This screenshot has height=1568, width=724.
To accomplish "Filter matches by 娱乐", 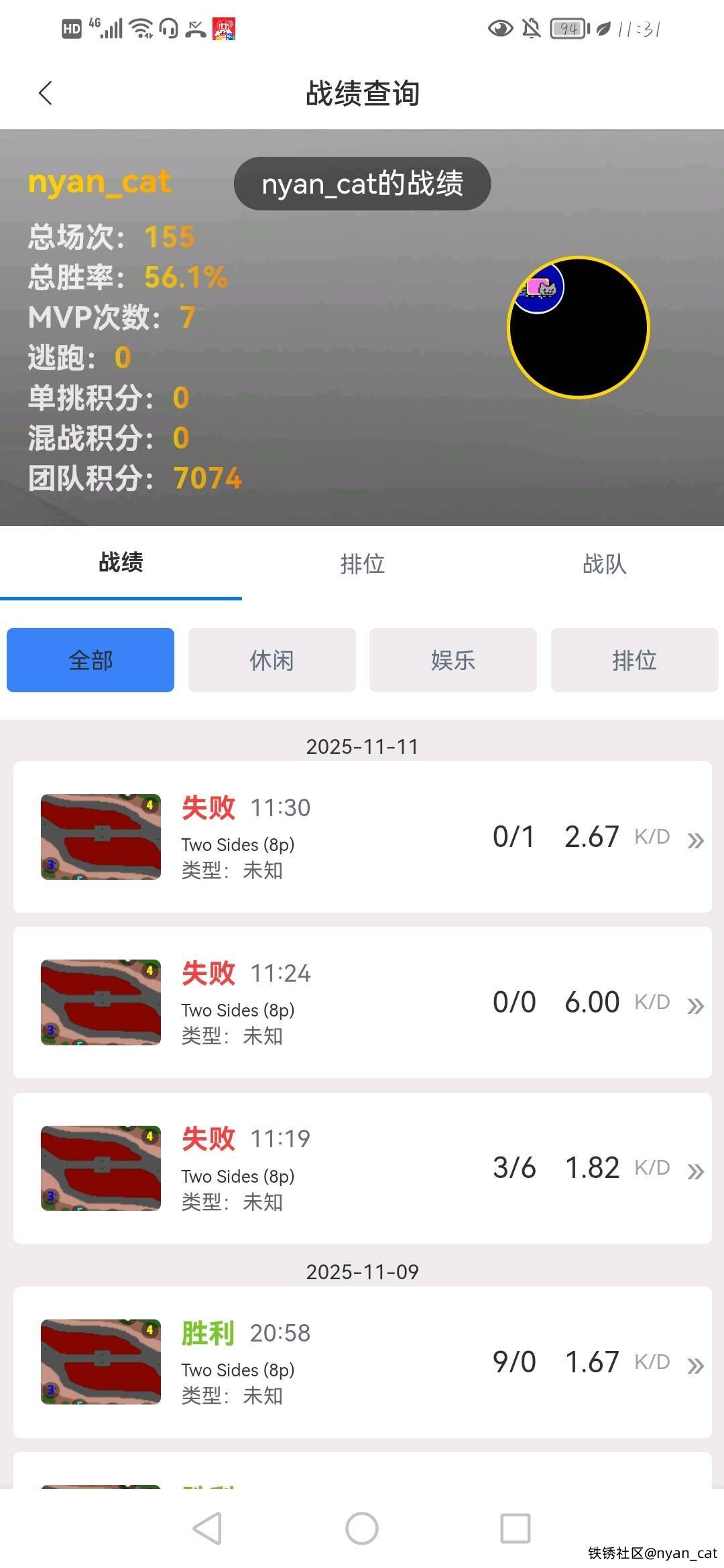I will point(452,660).
